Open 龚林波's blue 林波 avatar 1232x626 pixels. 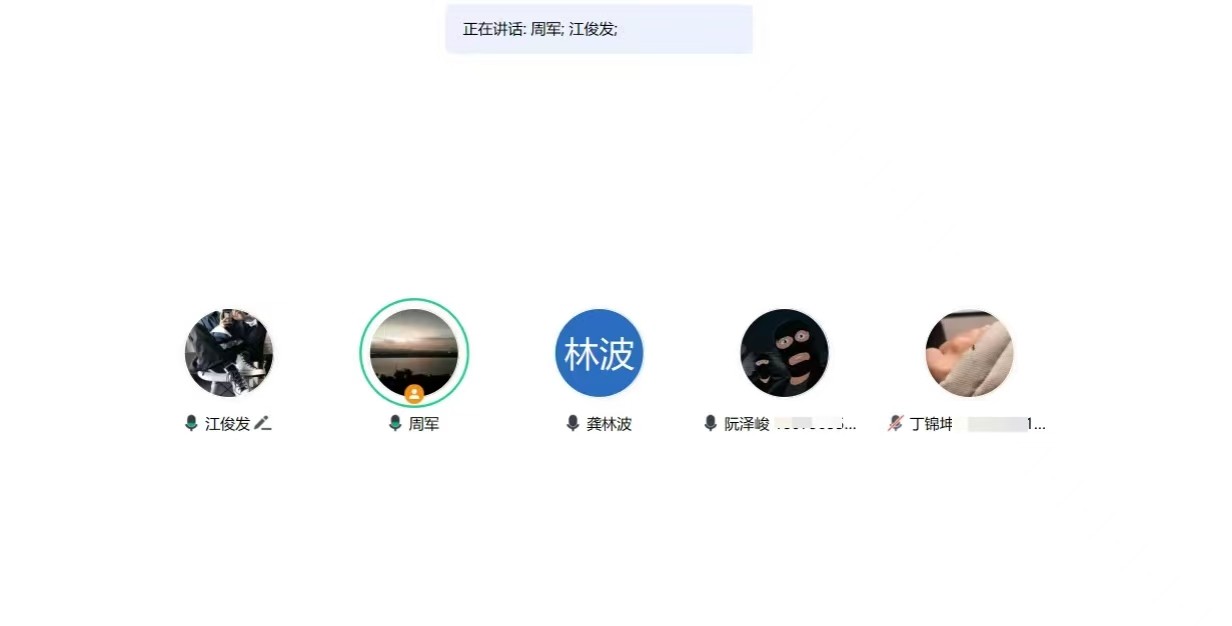click(x=599, y=353)
